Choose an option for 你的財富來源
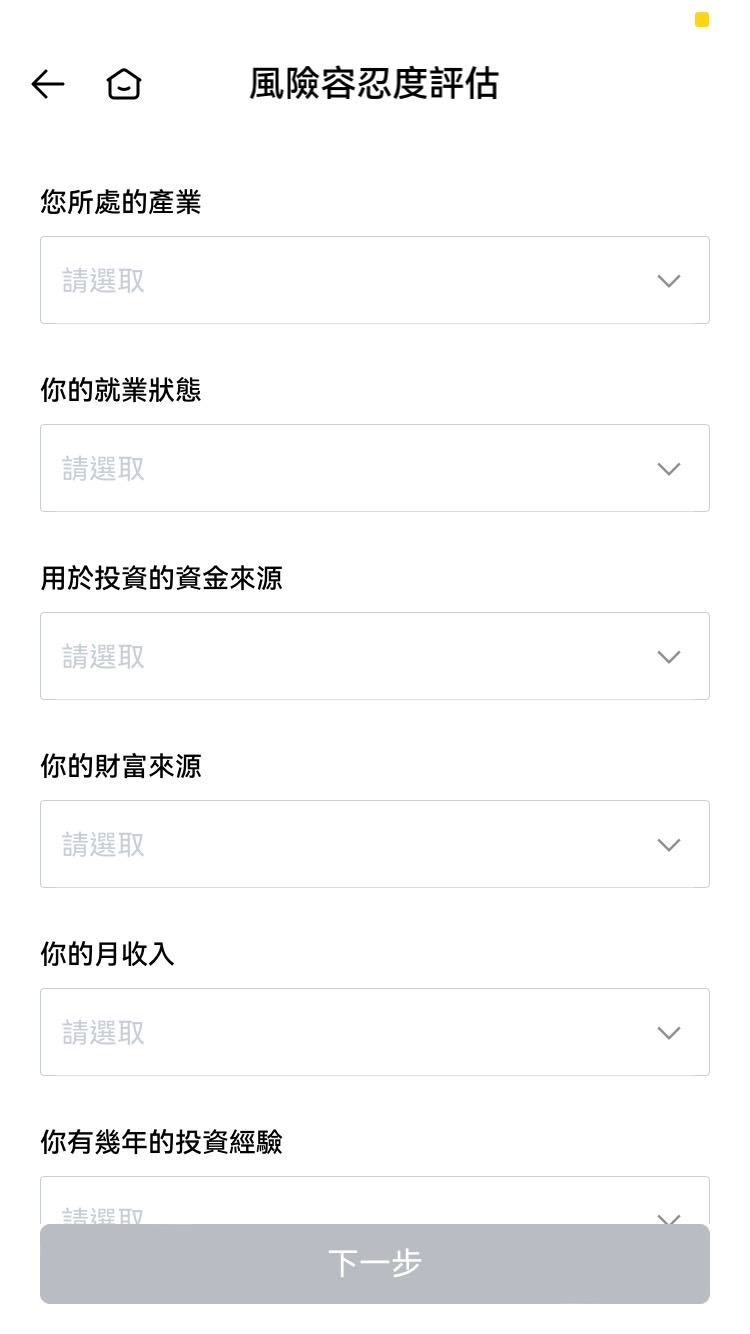Viewport: 750px width, 1334px height. [x=374, y=844]
